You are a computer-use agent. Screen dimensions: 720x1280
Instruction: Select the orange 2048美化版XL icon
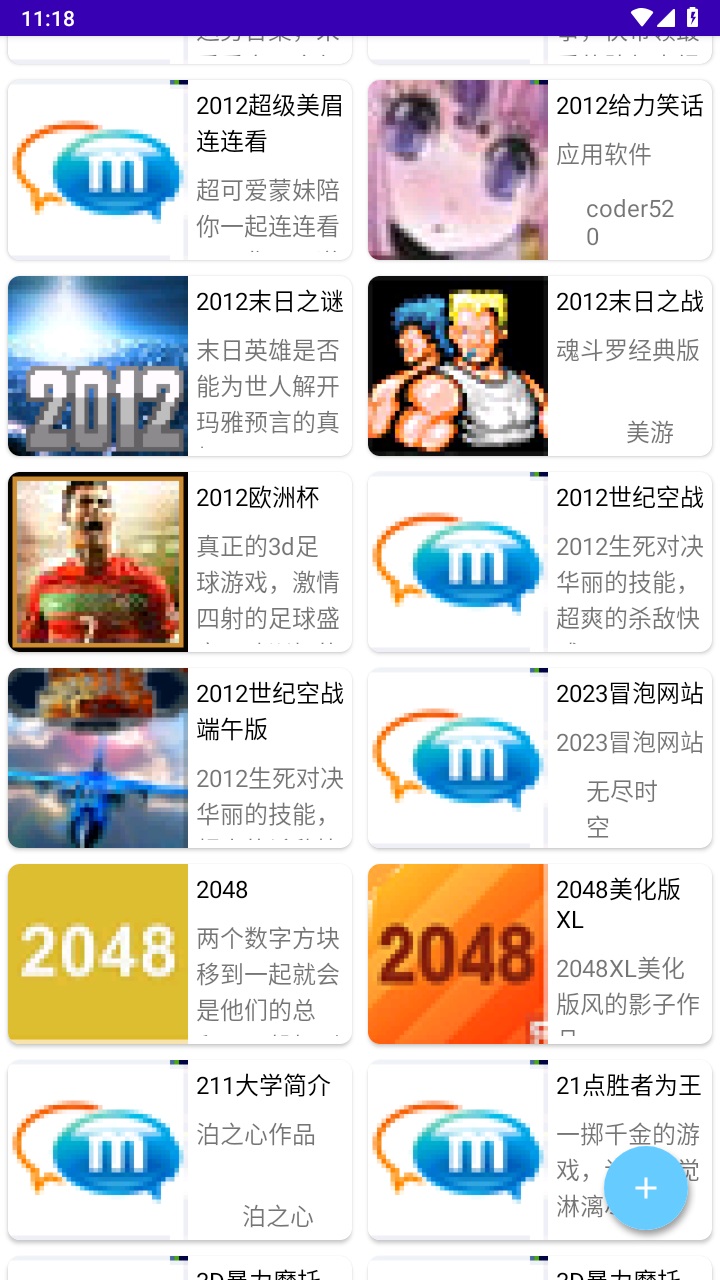[x=456, y=953]
